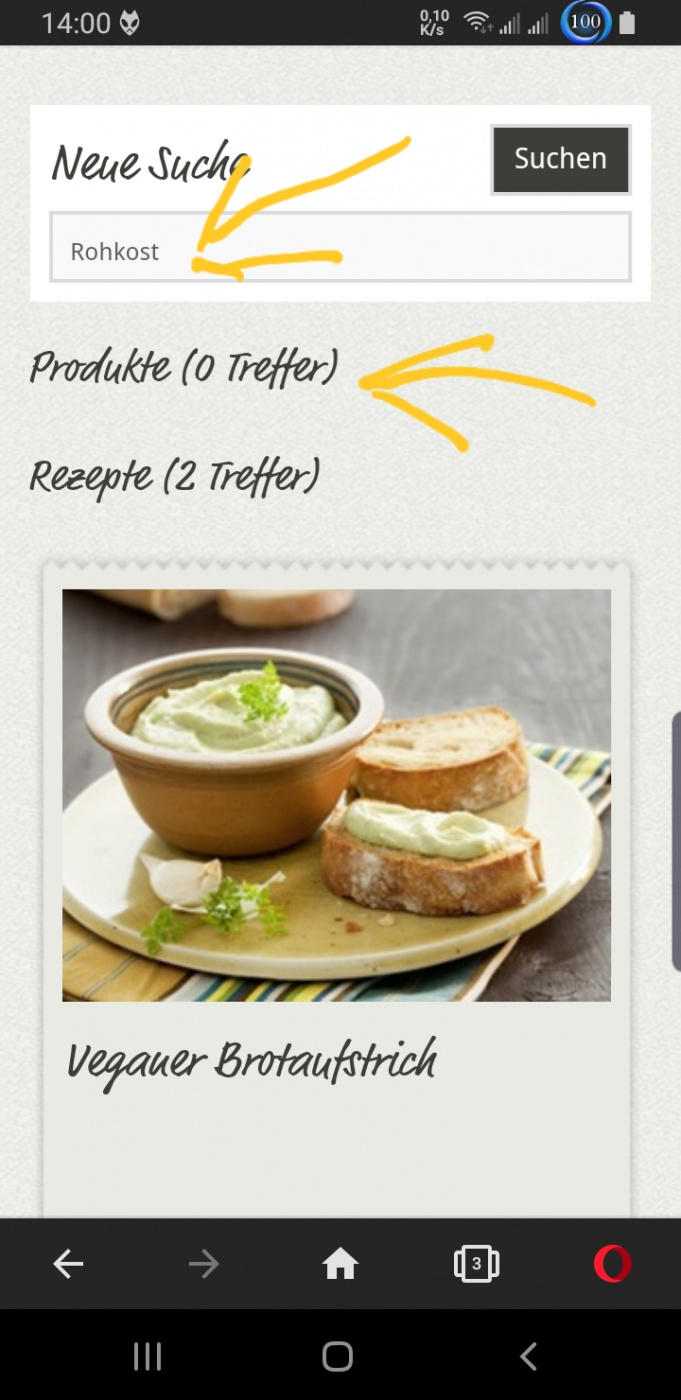Open the Opera menu
This screenshot has height=1400, width=681.
(x=612, y=1265)
